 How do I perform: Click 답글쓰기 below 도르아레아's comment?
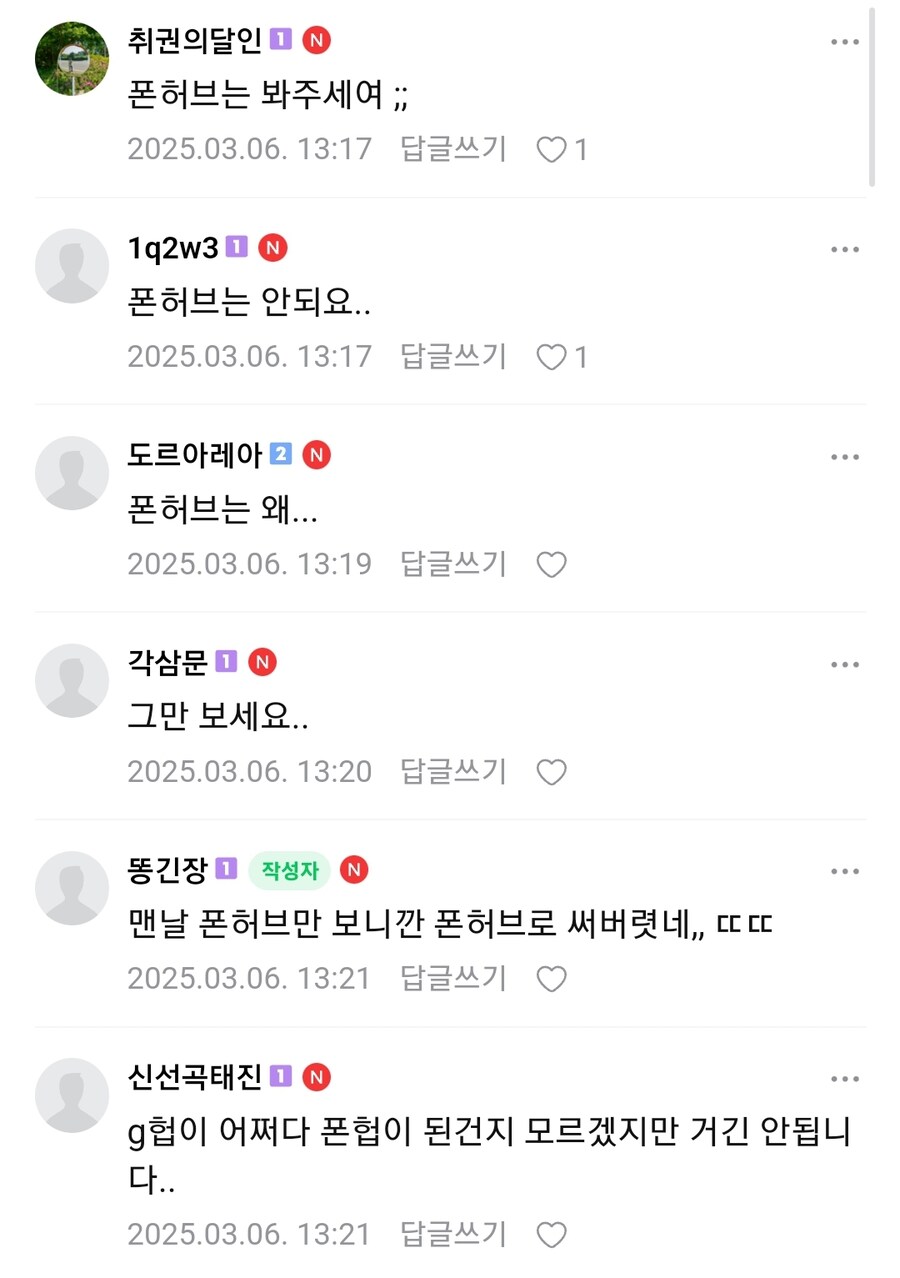point(452,564)
